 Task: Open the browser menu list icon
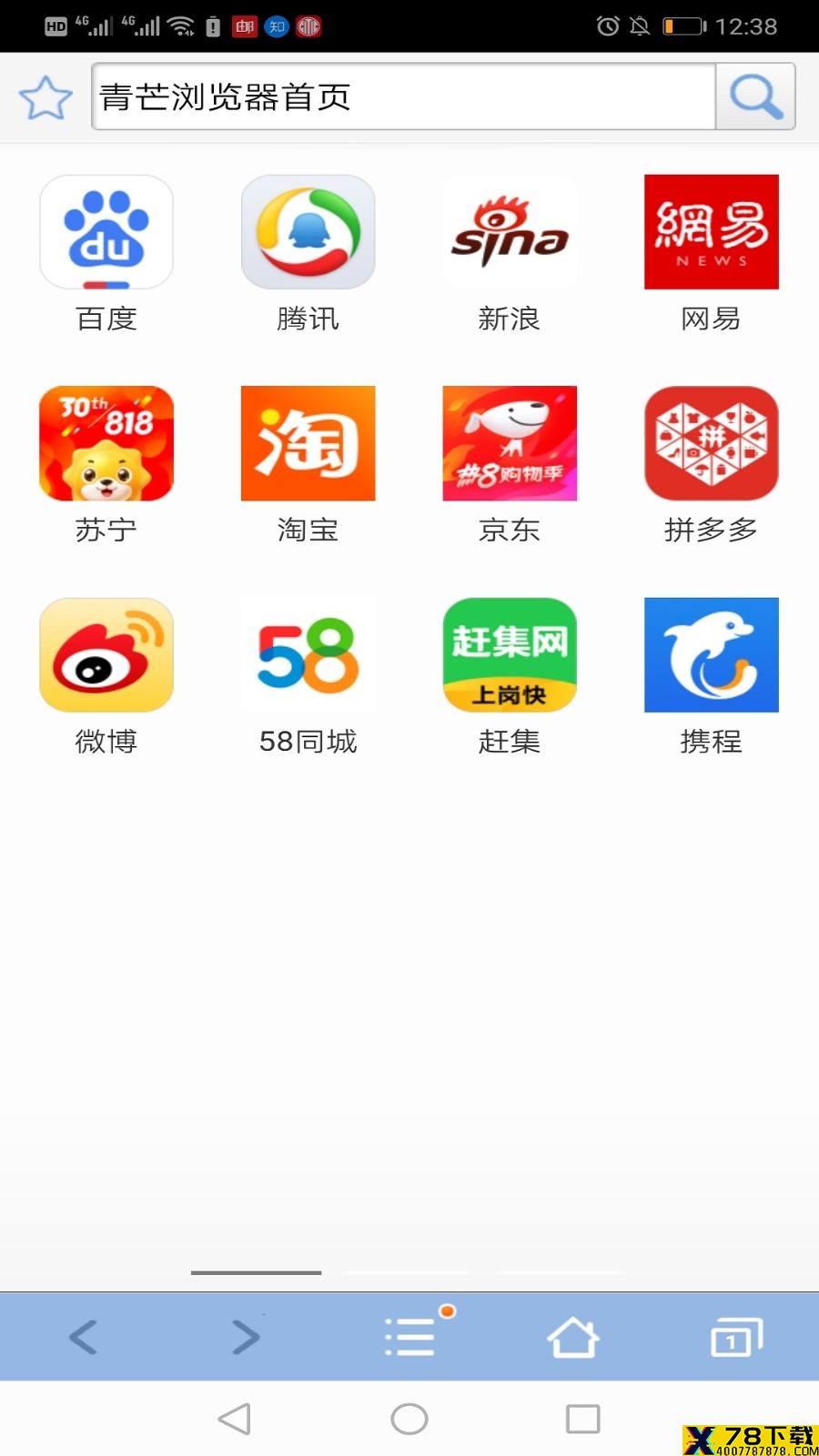click(411, 1336)
